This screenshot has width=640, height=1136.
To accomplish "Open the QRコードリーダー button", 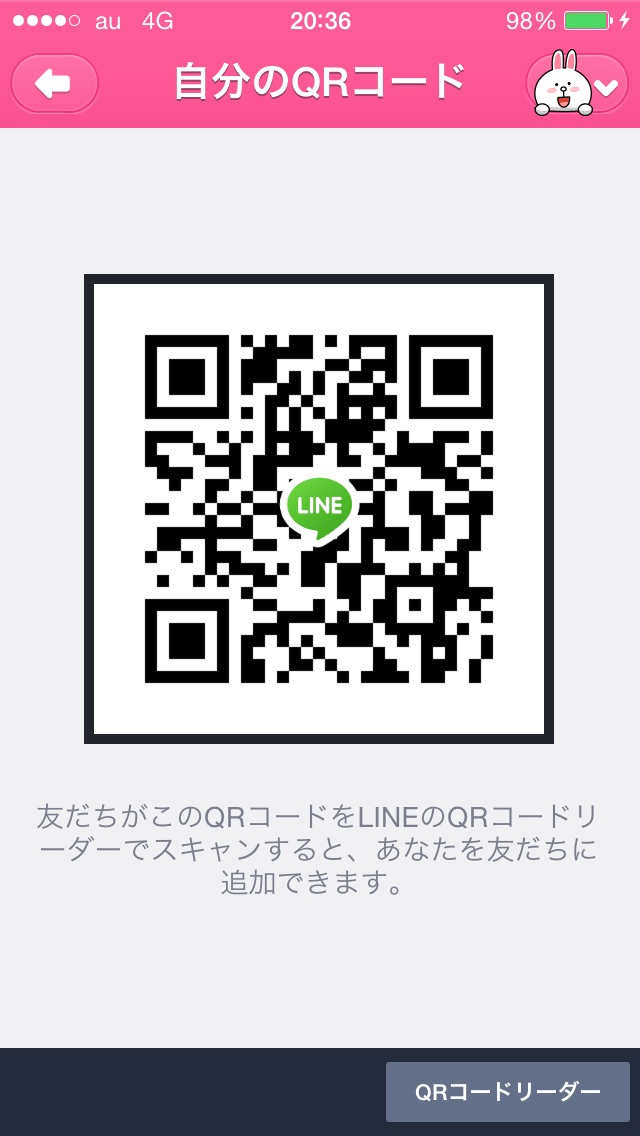I will point(507,1092).
